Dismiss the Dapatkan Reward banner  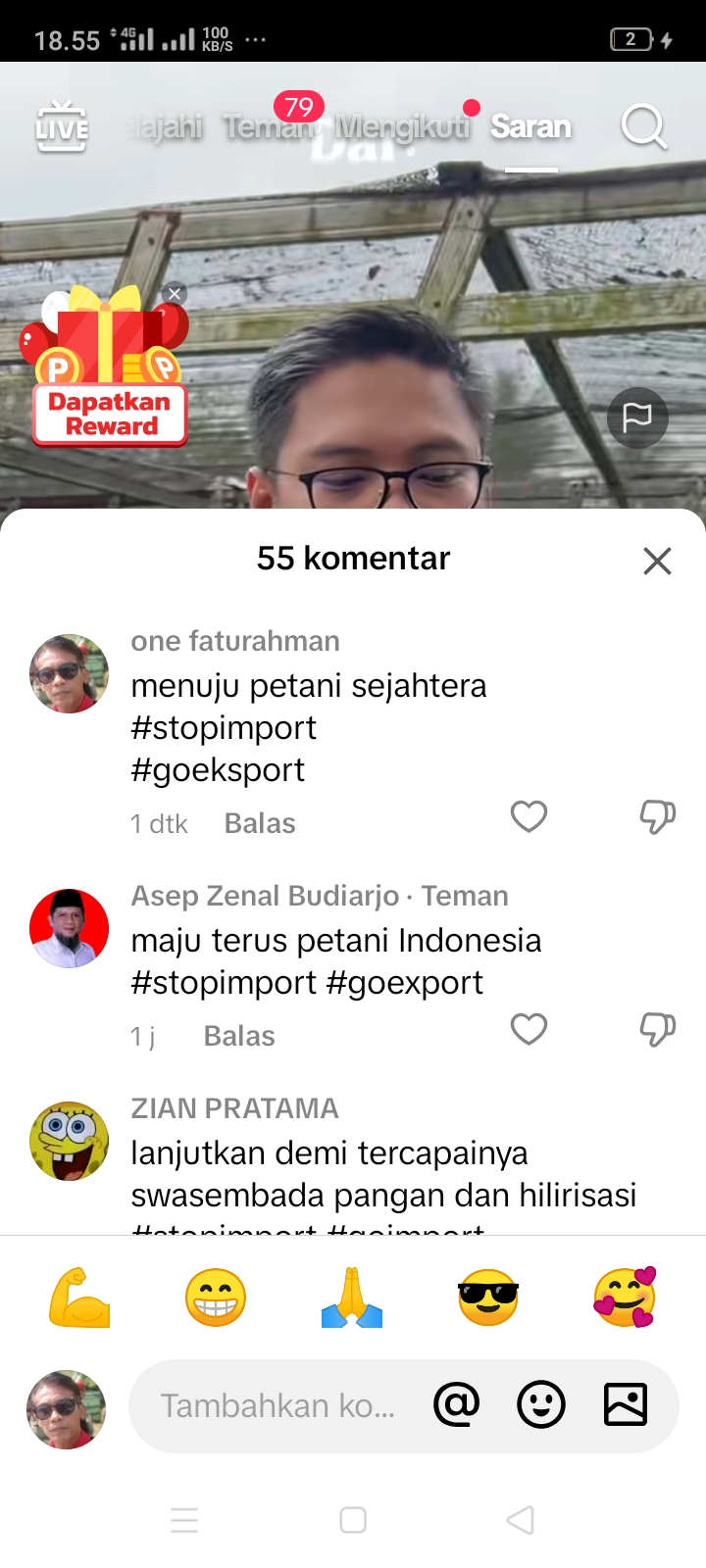(x=175, y=294)
